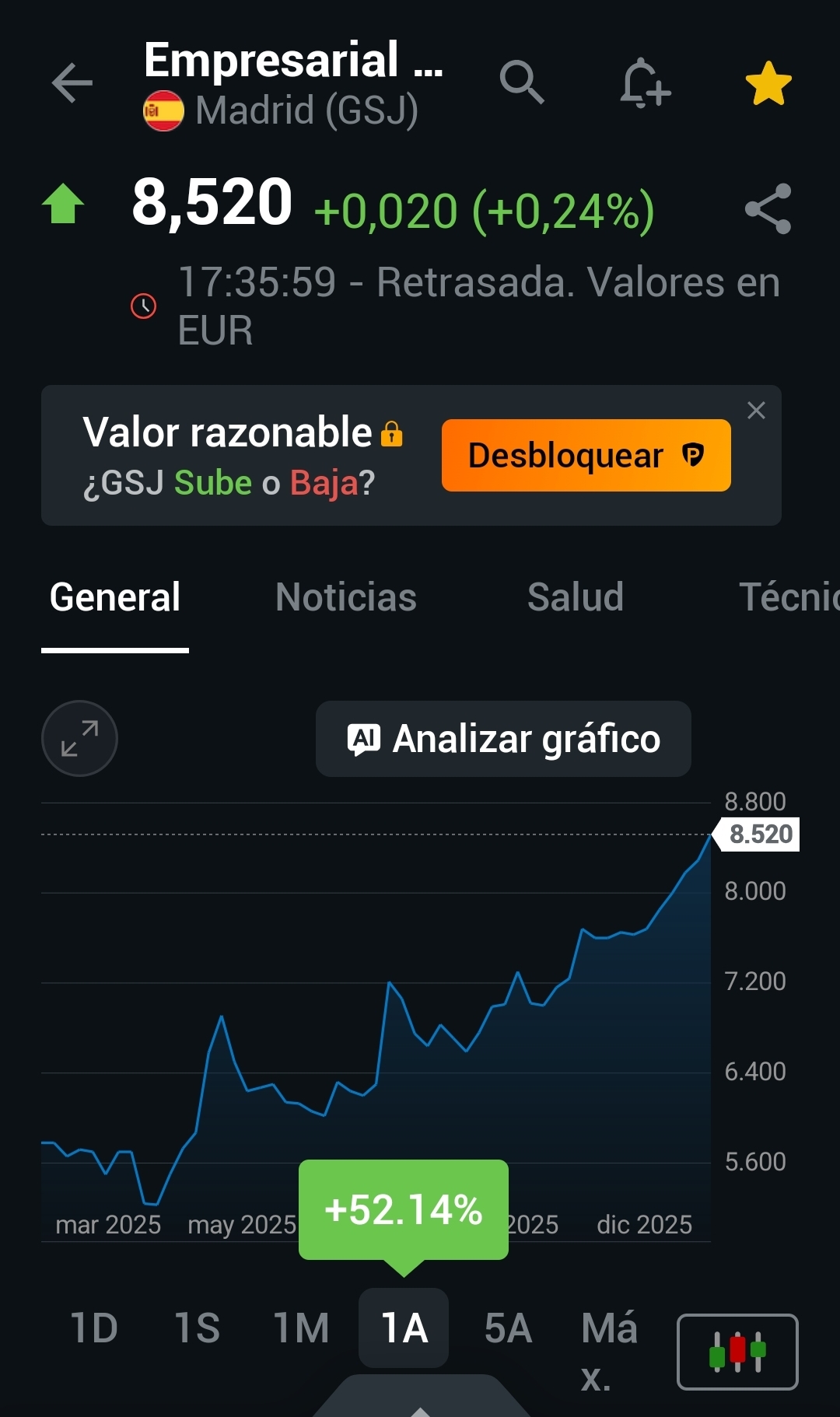This screenshot has height=1417, width=840.
Task: Expand the chart to full screen
Action: [x=79, y=739]
